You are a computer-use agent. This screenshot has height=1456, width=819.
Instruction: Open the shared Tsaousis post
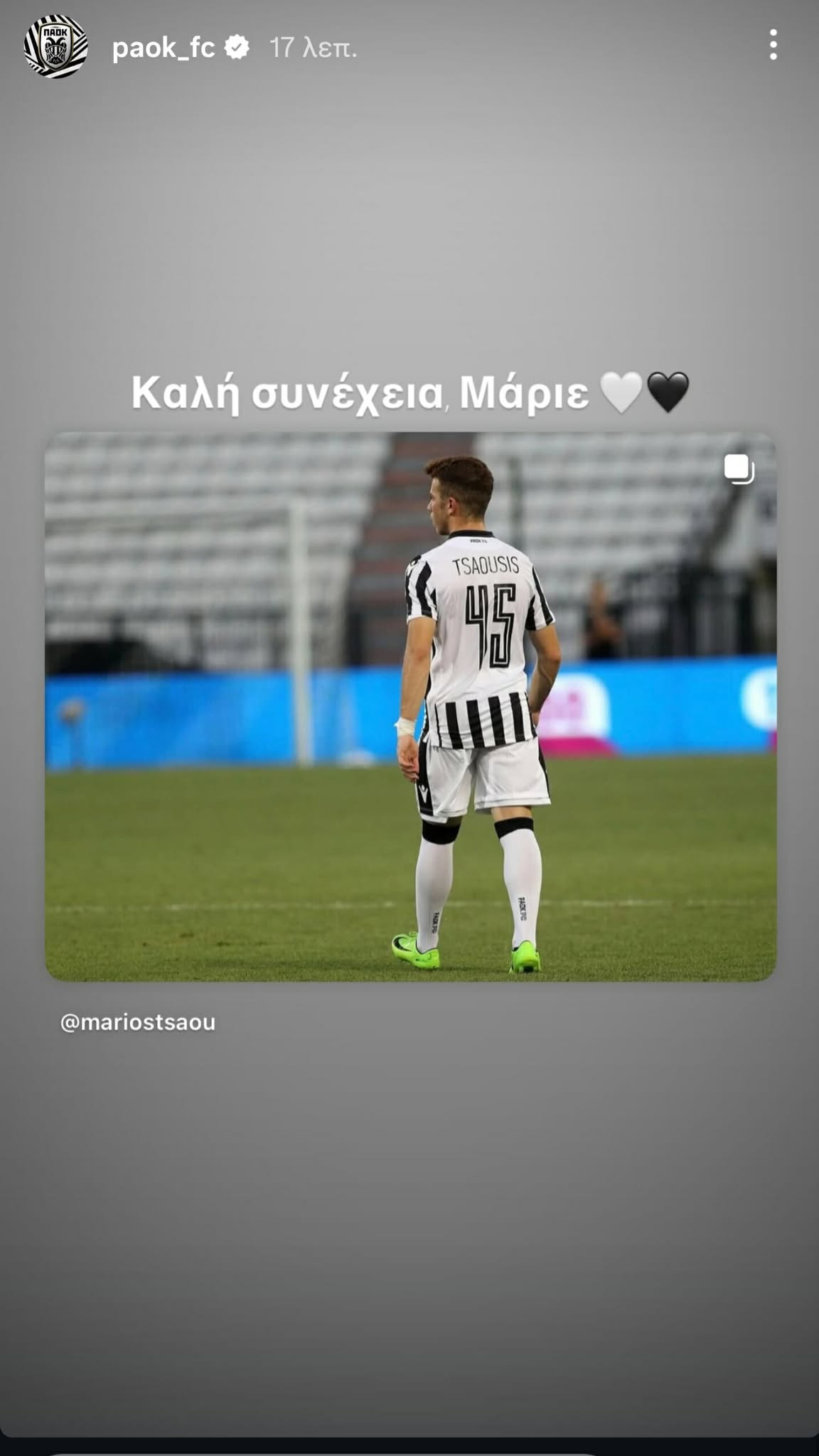point(411,707)
